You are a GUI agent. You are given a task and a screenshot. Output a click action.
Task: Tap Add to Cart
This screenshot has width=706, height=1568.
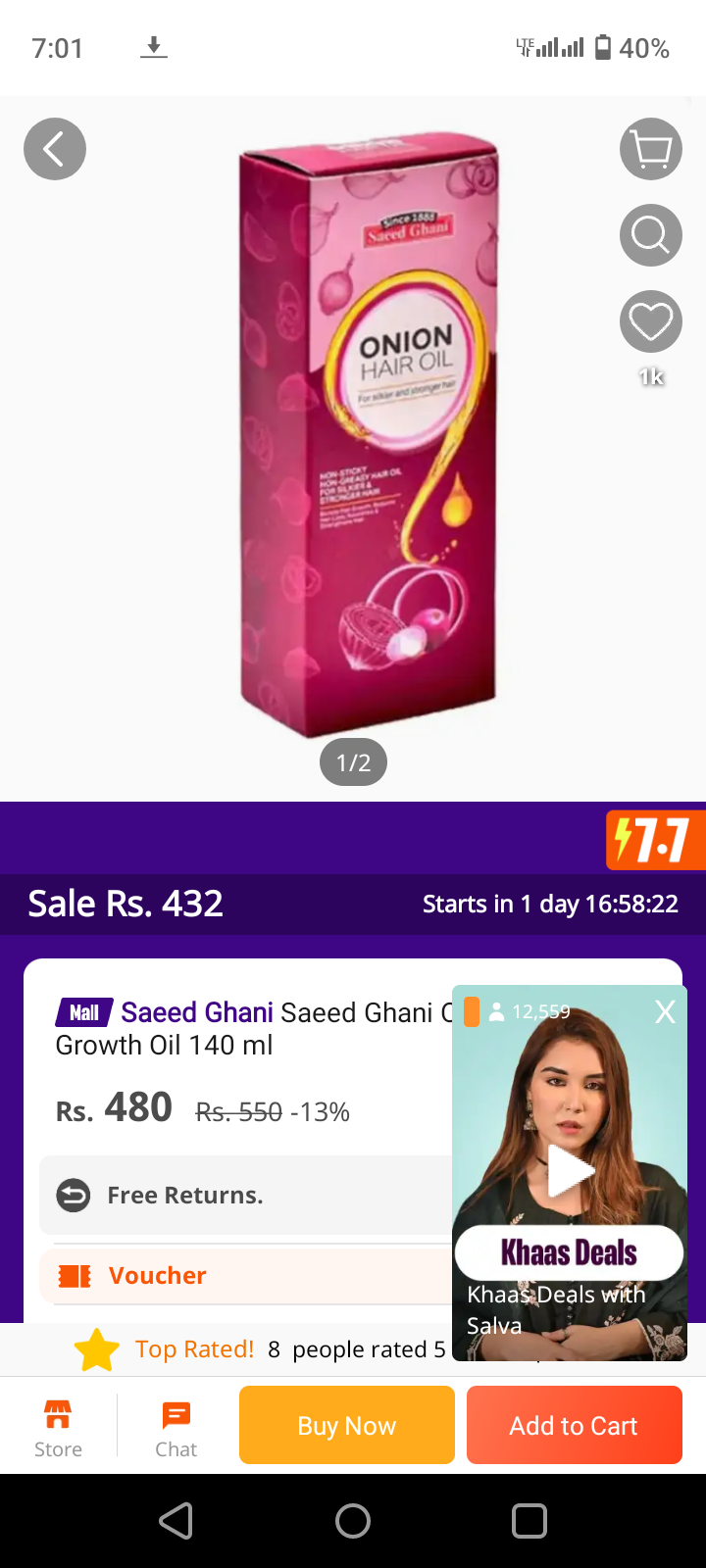574,1425
